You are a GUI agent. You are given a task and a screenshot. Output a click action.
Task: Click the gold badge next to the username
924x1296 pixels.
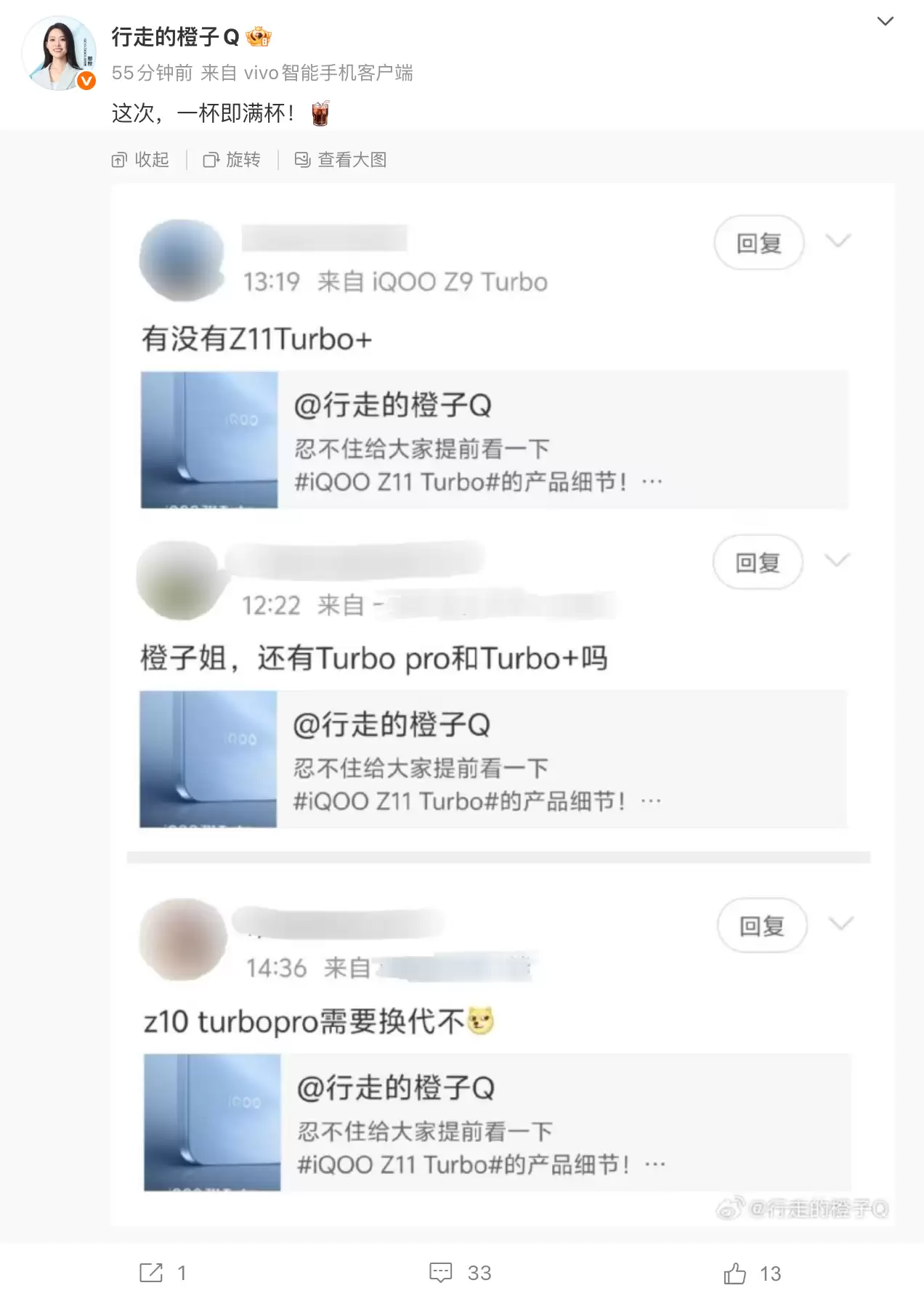pyautogui.click(x=258, y=36)
